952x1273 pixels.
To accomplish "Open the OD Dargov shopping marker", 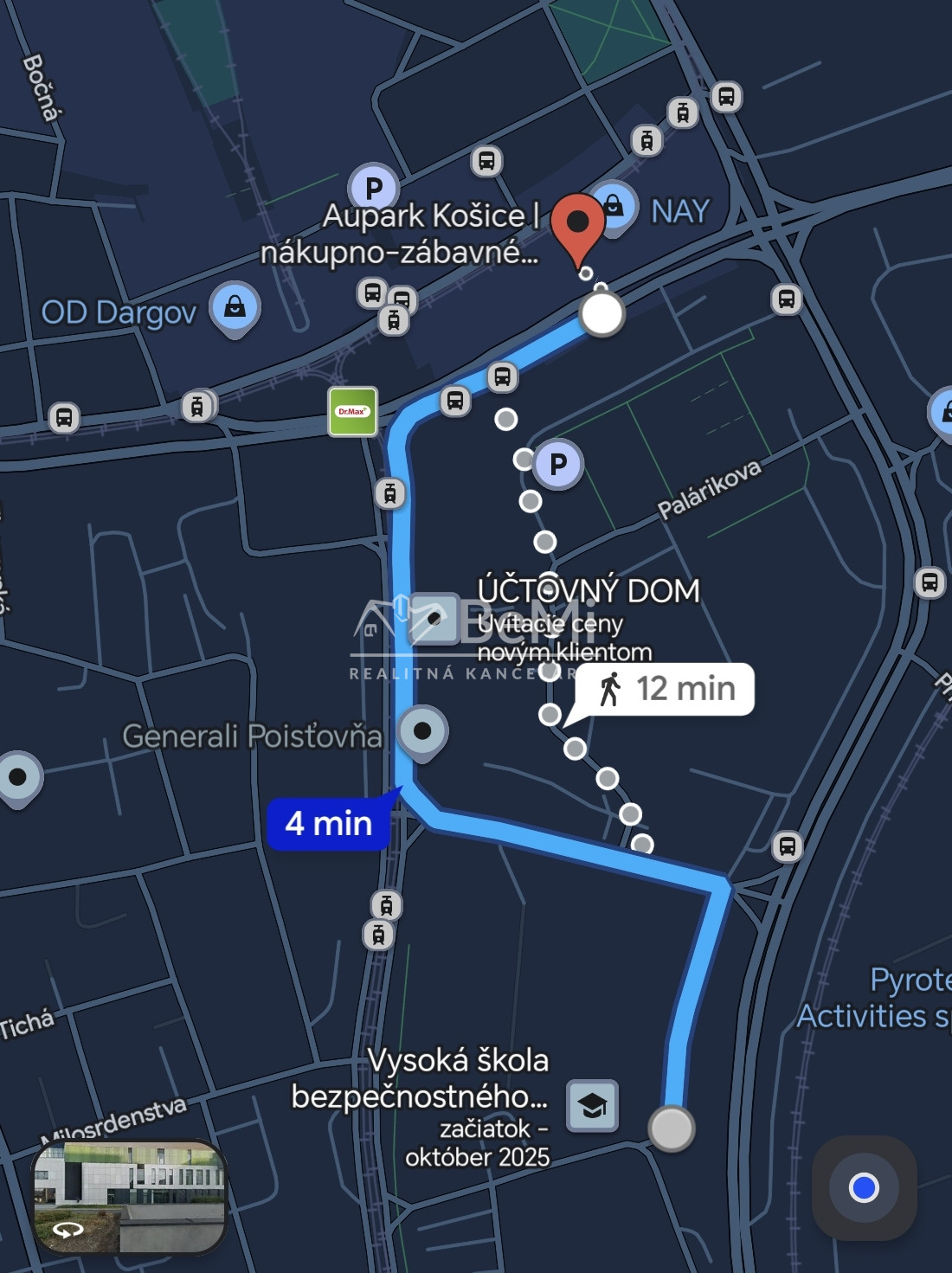I will pyautogui.click(x=235, y=307).
